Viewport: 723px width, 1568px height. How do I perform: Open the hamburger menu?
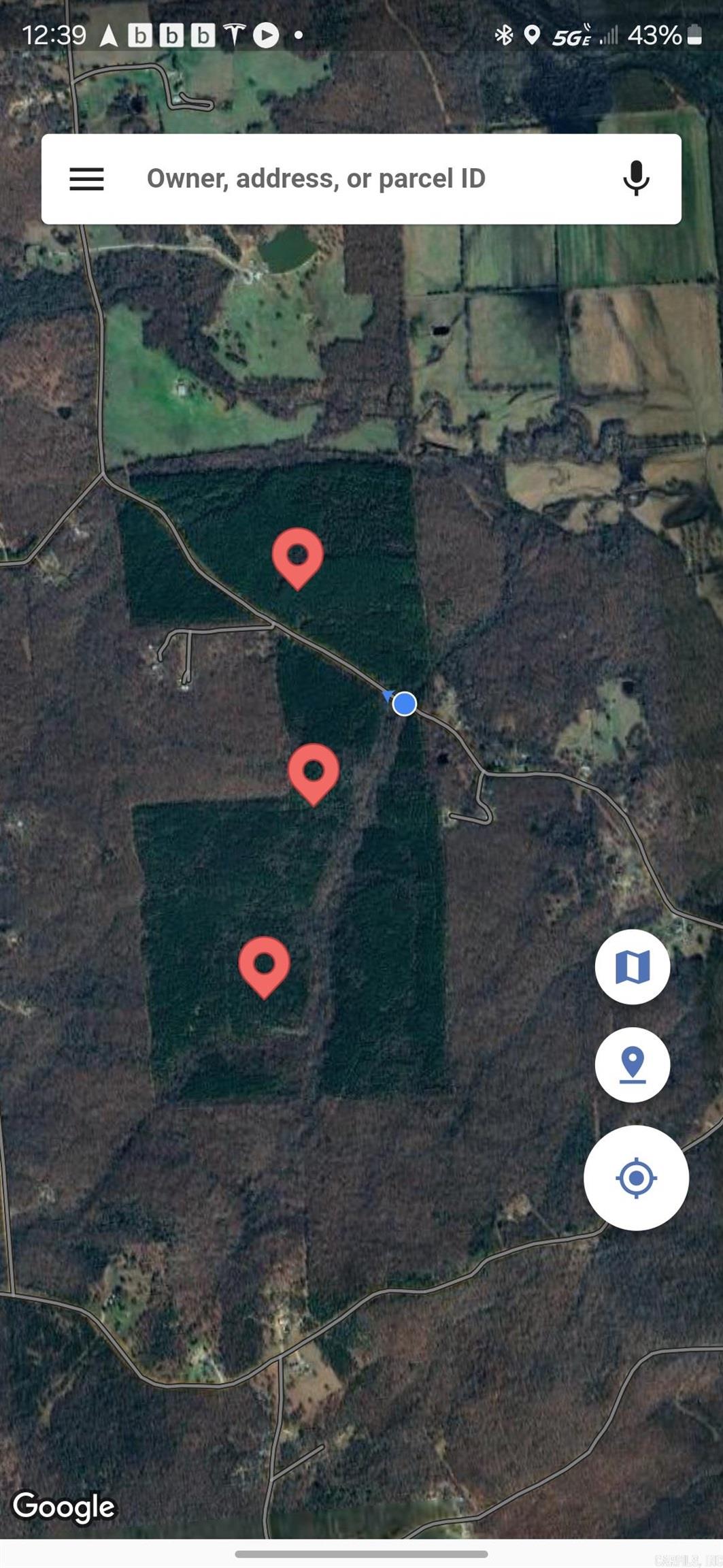pyautogui.click(x=86, y=179)
